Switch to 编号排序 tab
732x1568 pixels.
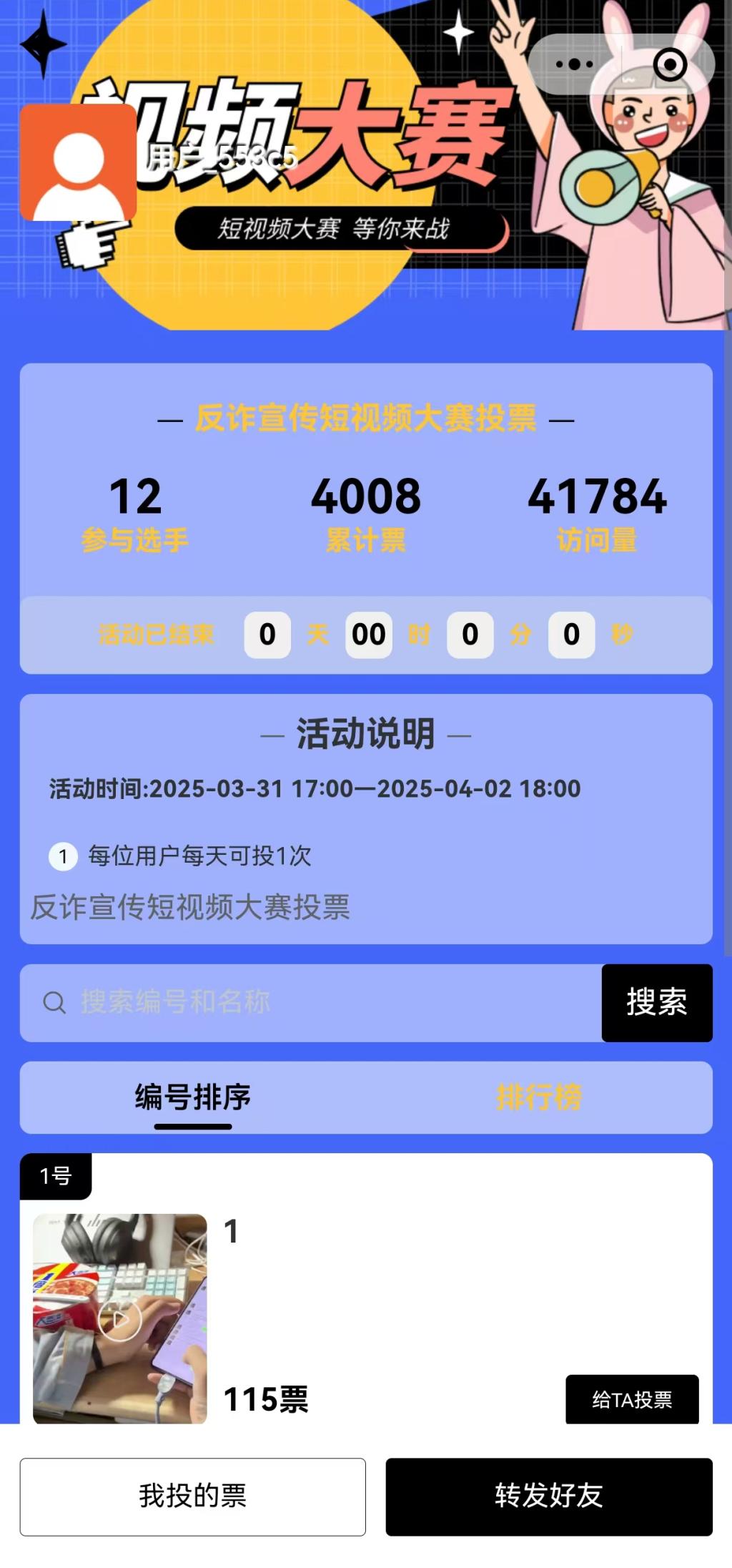click(x=193, y=1097)
